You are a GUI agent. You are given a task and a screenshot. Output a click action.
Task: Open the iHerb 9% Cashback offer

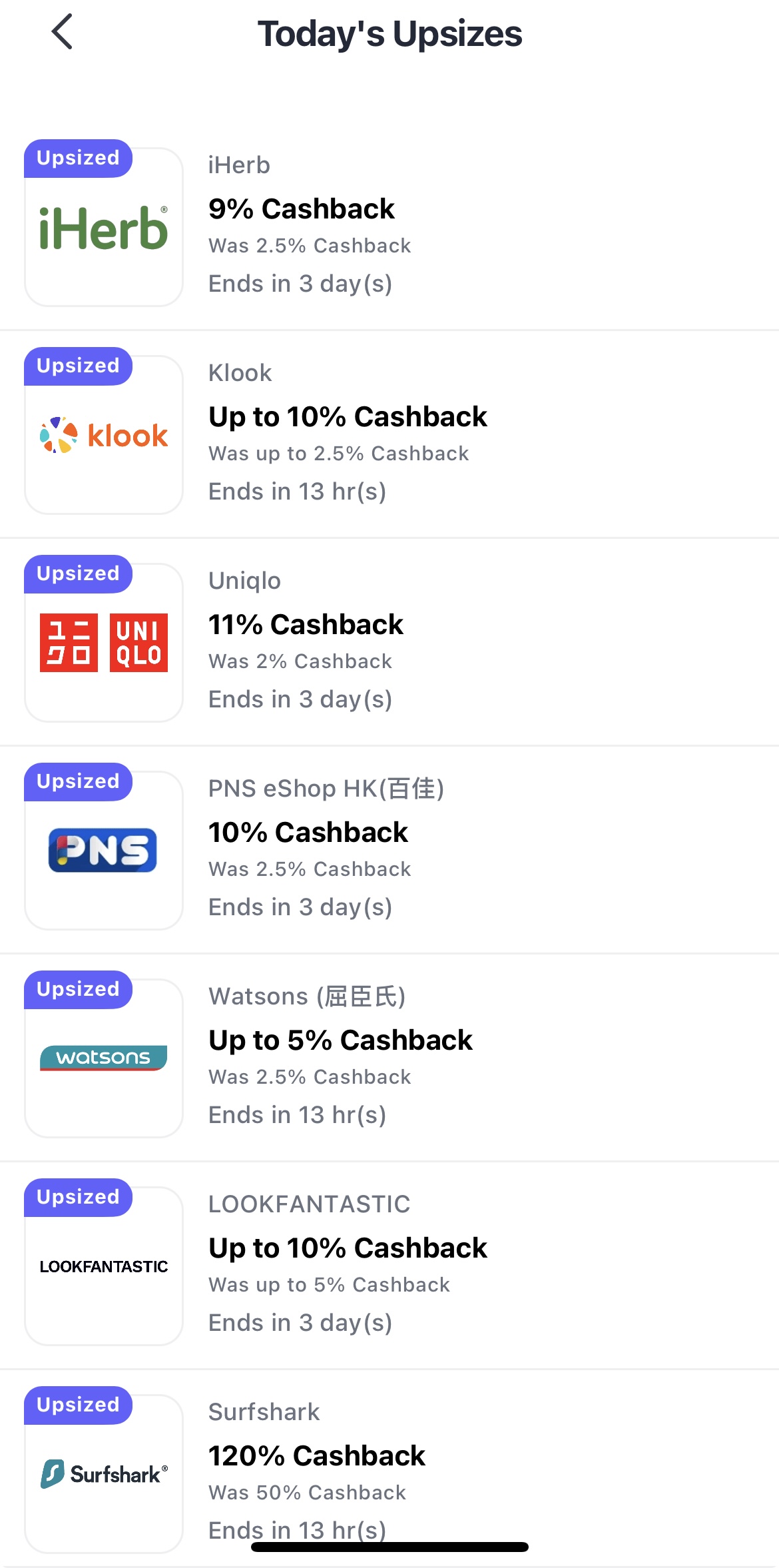tap(389, 226)
